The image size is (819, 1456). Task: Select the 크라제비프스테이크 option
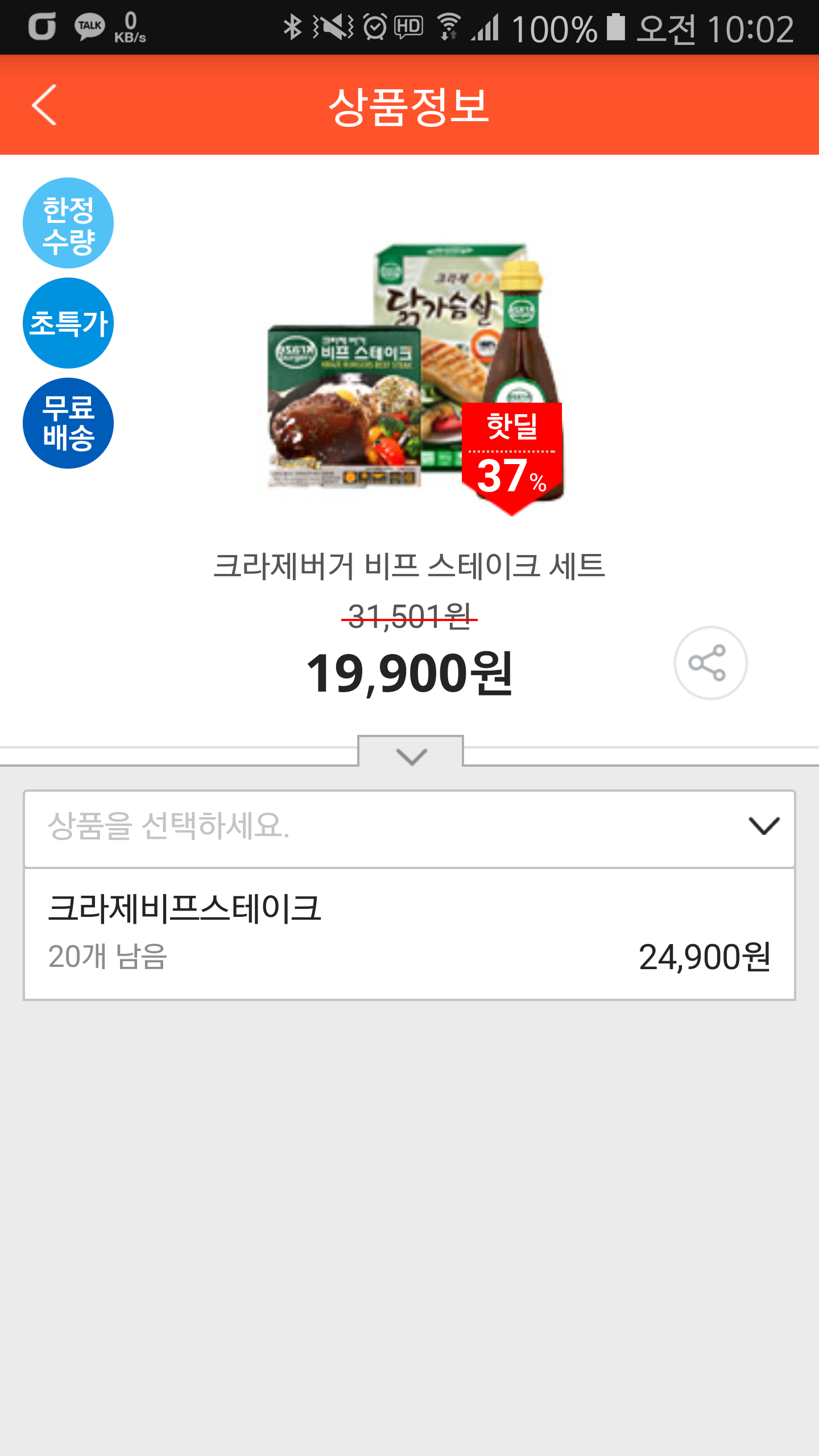[409, 933]
